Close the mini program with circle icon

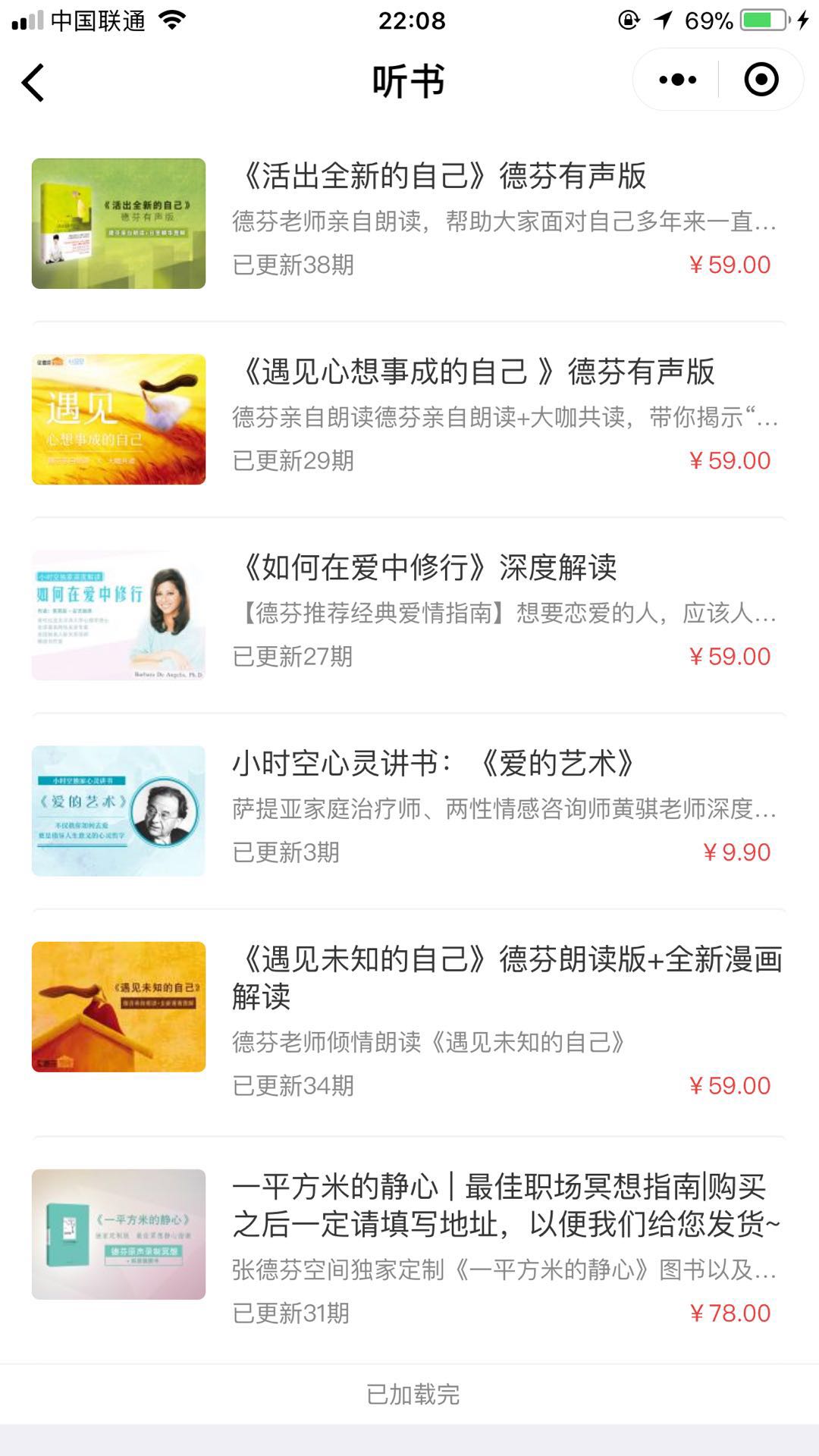tap(761, 80)
